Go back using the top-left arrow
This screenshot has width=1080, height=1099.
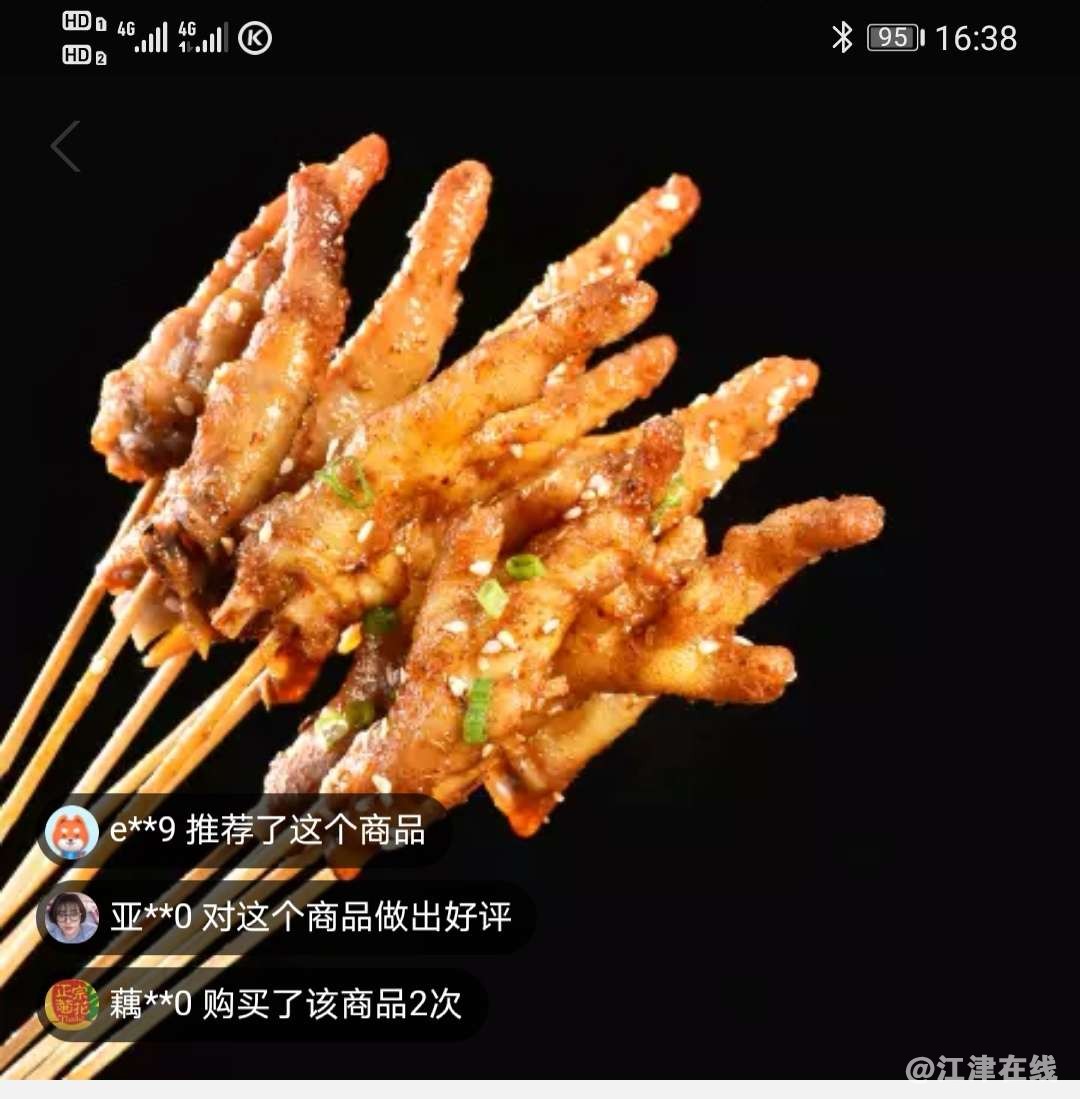point(65,147)
